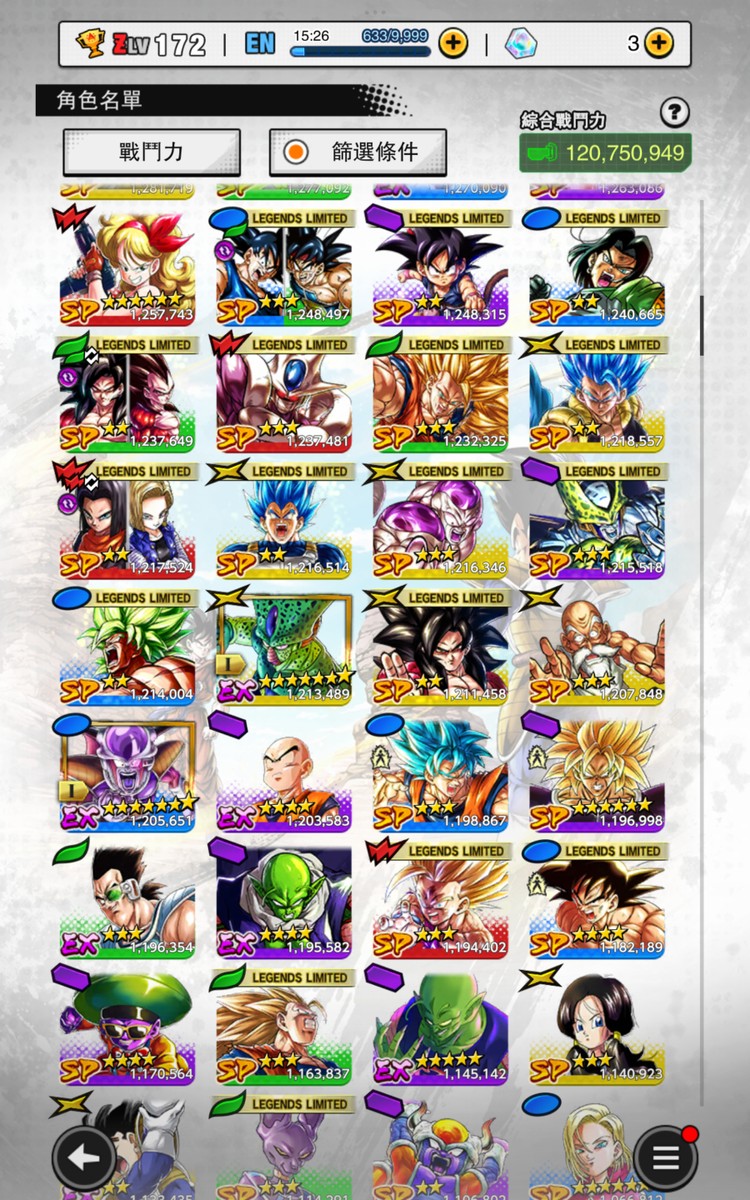The width and height of the screenshot is (750, 1200).
Task: Pick the character with power 1,207,848
Action: 597,648
